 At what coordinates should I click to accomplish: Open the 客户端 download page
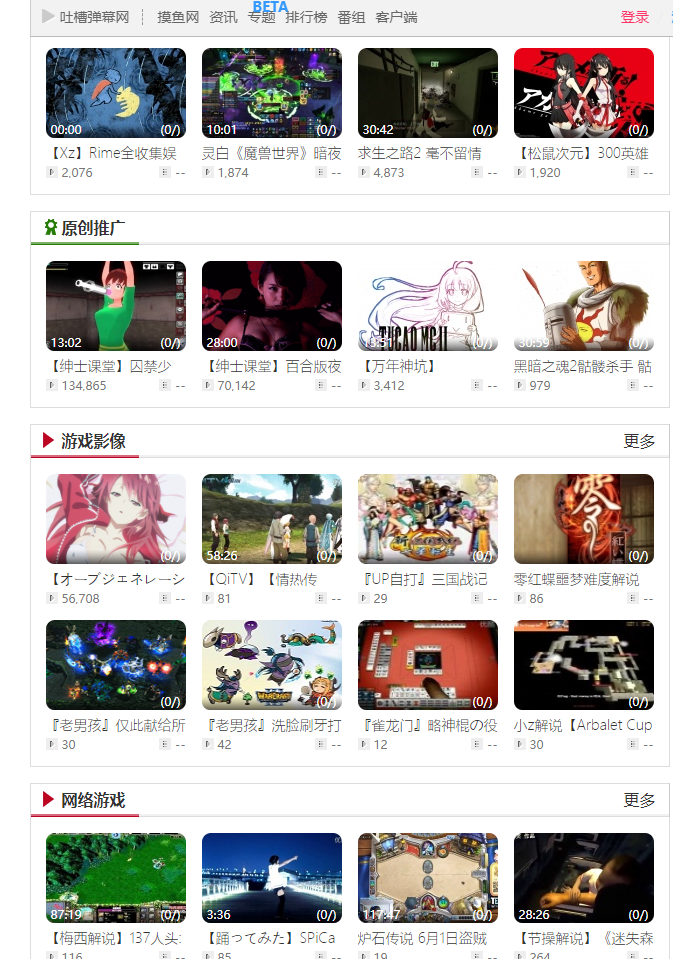[x=396, y=17]
